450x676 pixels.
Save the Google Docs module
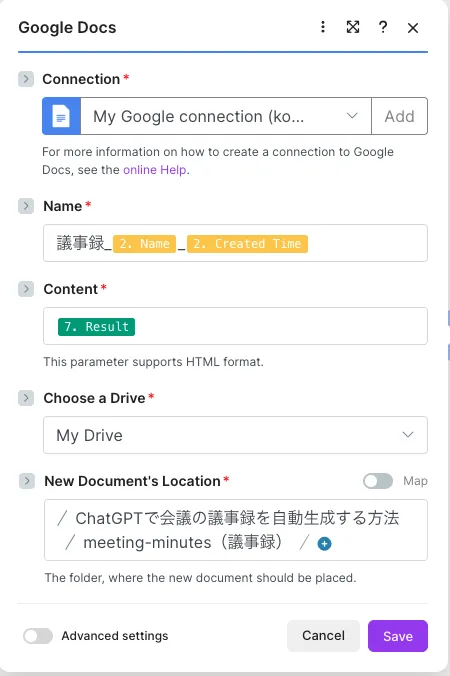(398, 636)
